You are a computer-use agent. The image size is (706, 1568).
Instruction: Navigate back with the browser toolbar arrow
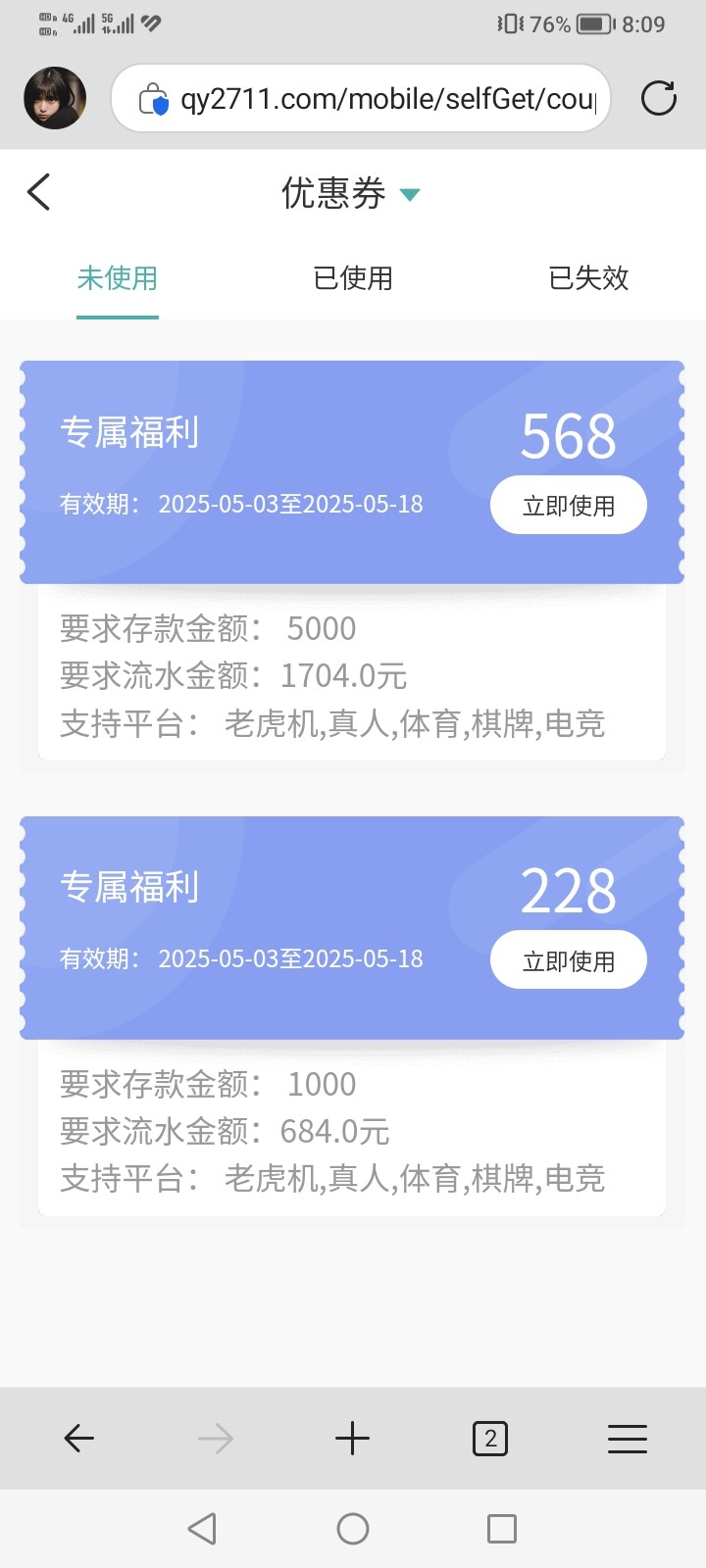[78, 1439]
